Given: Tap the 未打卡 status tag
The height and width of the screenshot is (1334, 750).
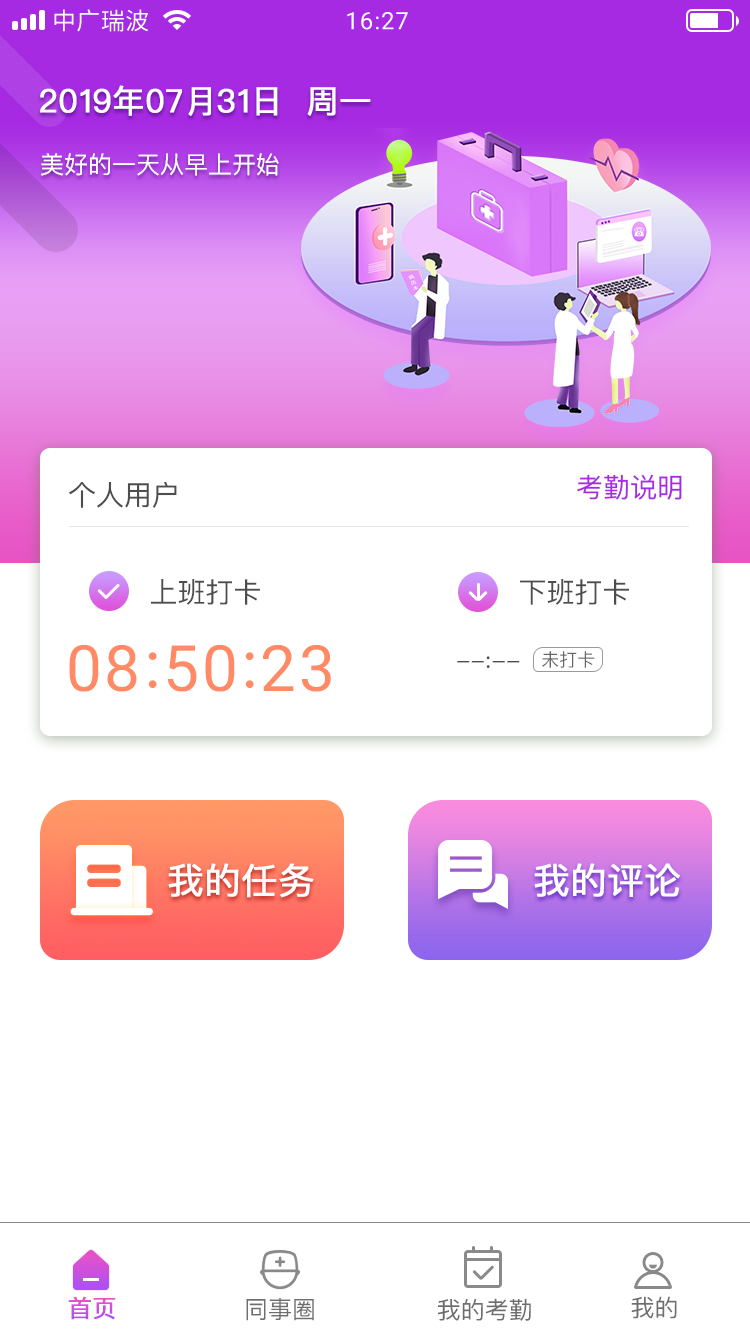Looking at the screenshot, I should pyautogui.click(x=568, y=659).
